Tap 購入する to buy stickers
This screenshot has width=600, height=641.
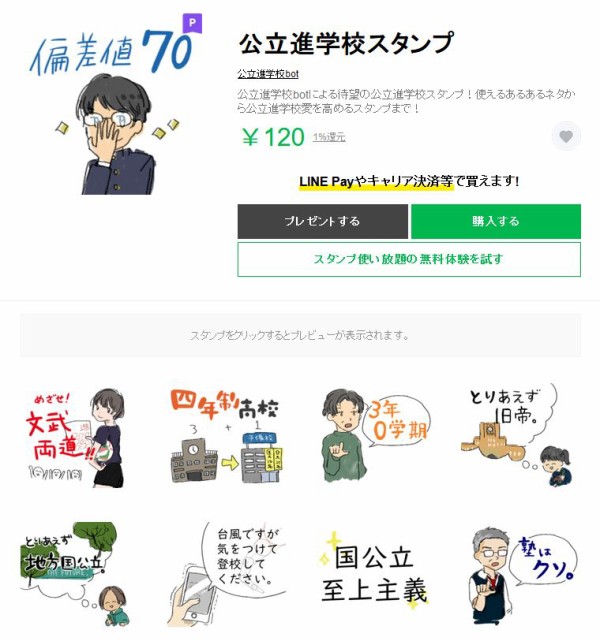[495, 221]
